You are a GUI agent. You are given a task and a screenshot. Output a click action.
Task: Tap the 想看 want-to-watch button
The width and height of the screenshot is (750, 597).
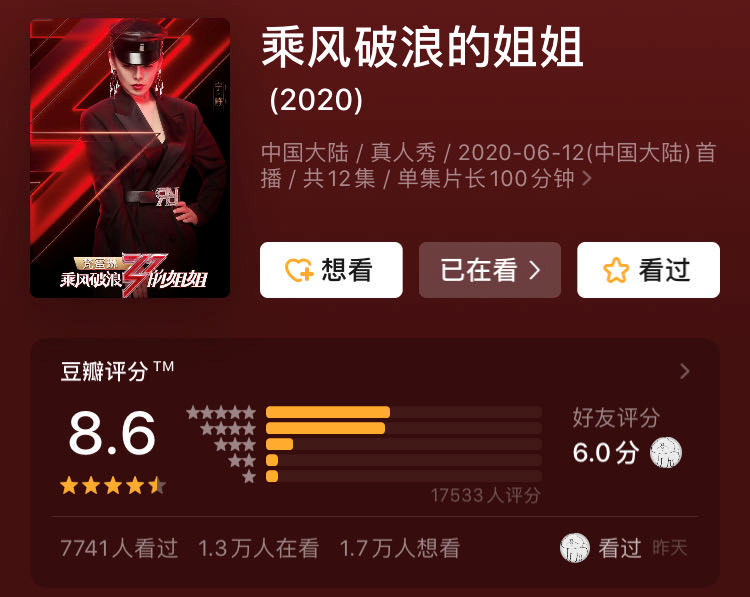point(331,270)
